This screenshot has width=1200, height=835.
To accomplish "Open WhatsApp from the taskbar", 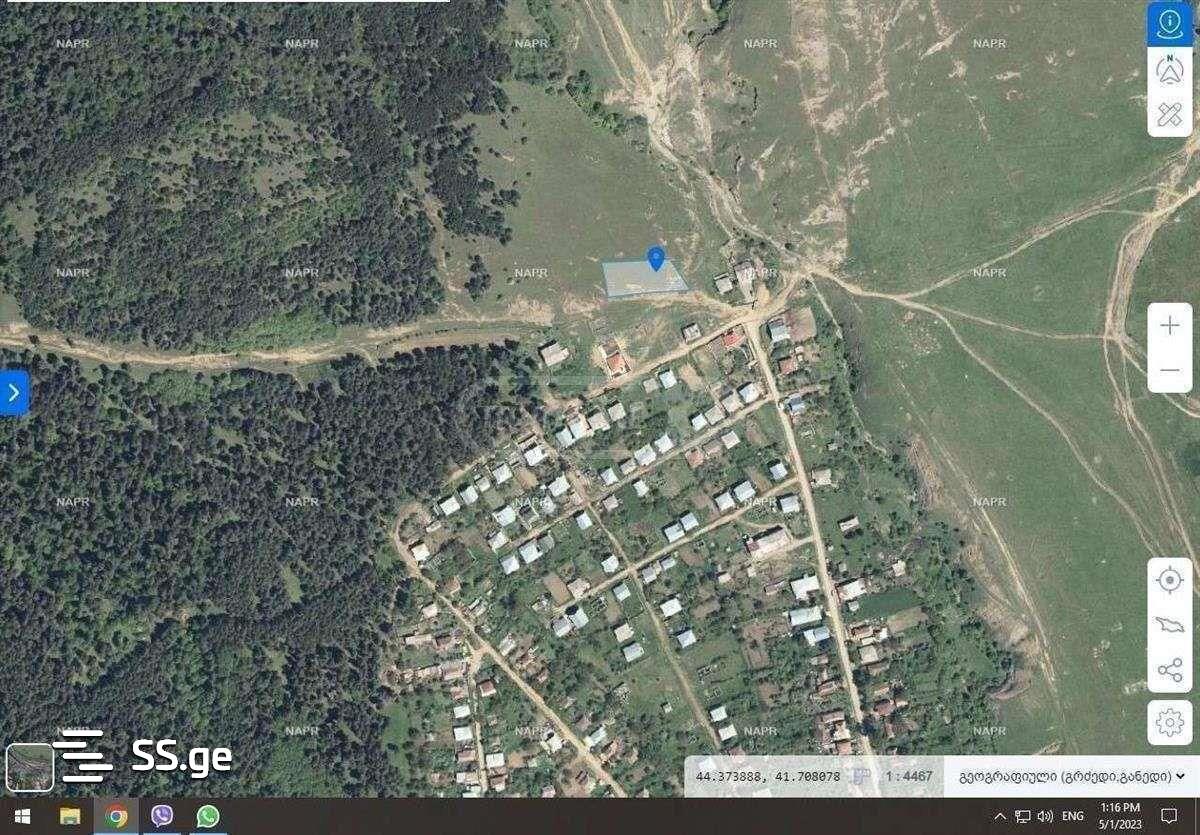I will [x=208, y=816].
